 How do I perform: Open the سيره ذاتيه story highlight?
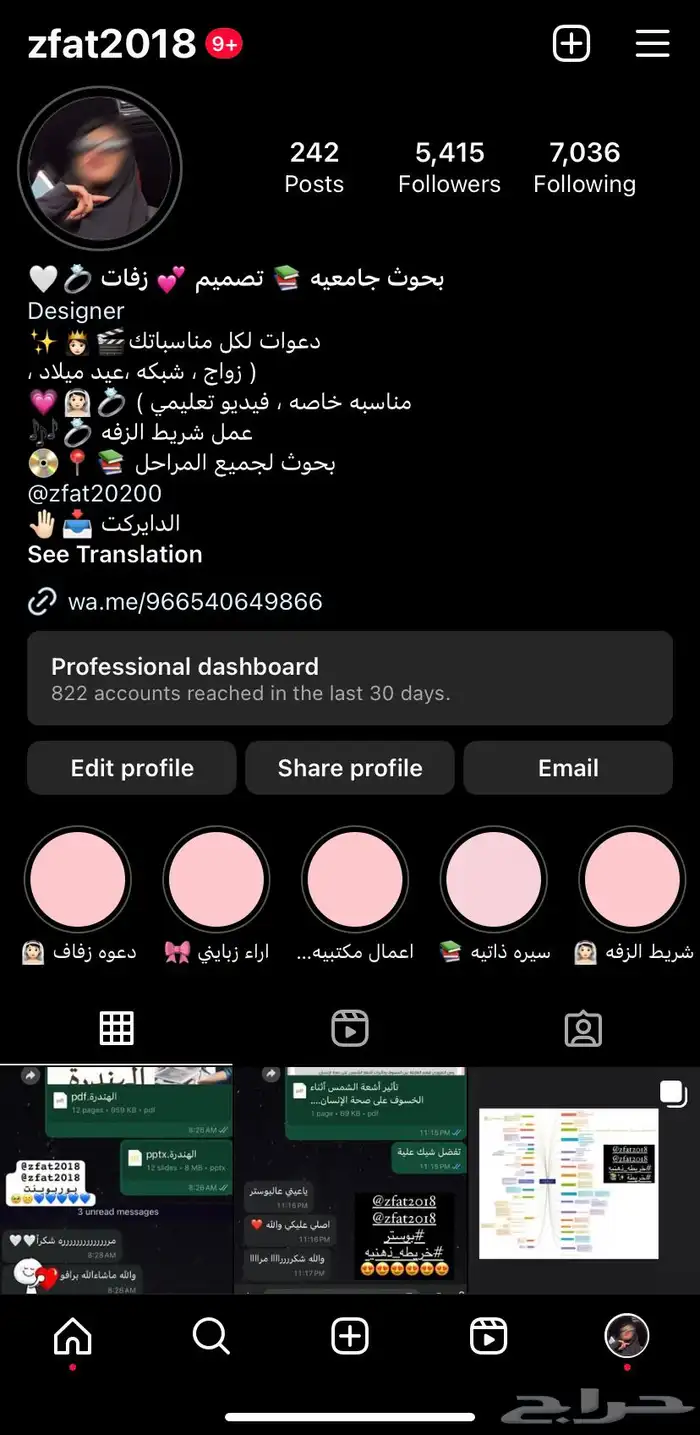coord(494,879)
